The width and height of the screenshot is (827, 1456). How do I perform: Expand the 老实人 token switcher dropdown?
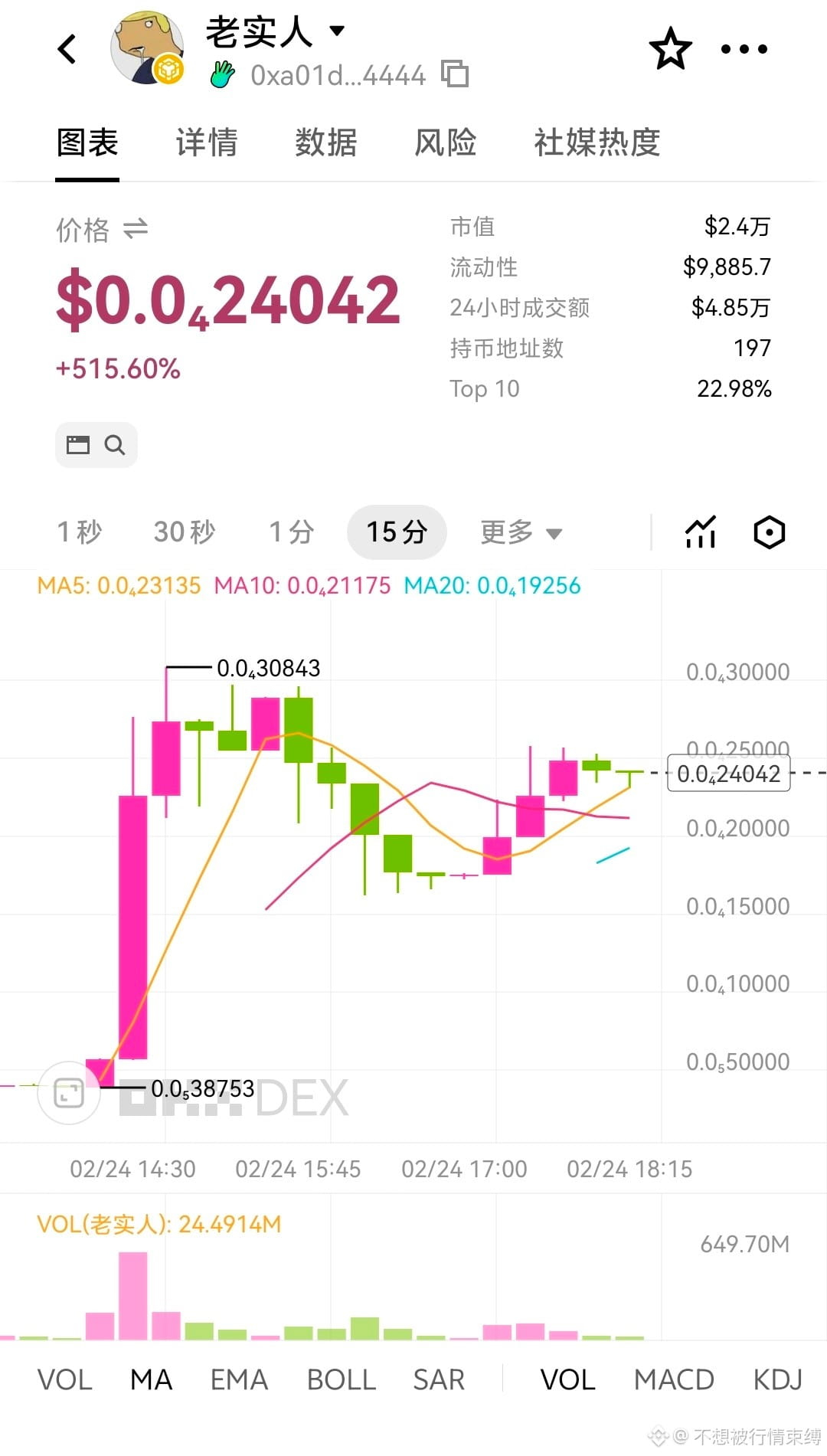coord(337,31)
